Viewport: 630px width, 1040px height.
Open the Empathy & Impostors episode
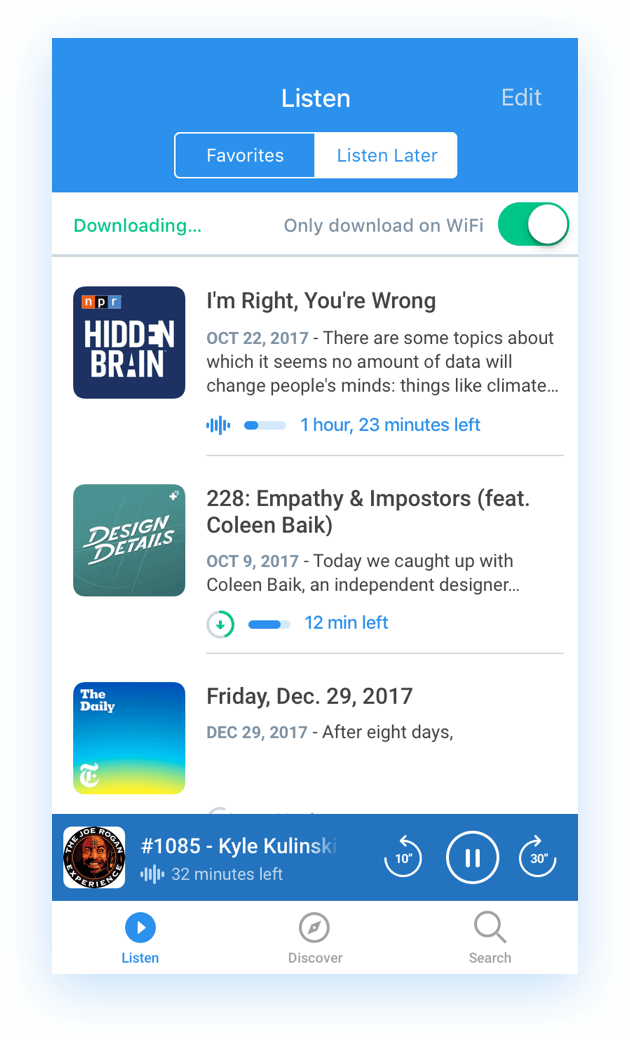pyautogui.click(x=368, y=511)
